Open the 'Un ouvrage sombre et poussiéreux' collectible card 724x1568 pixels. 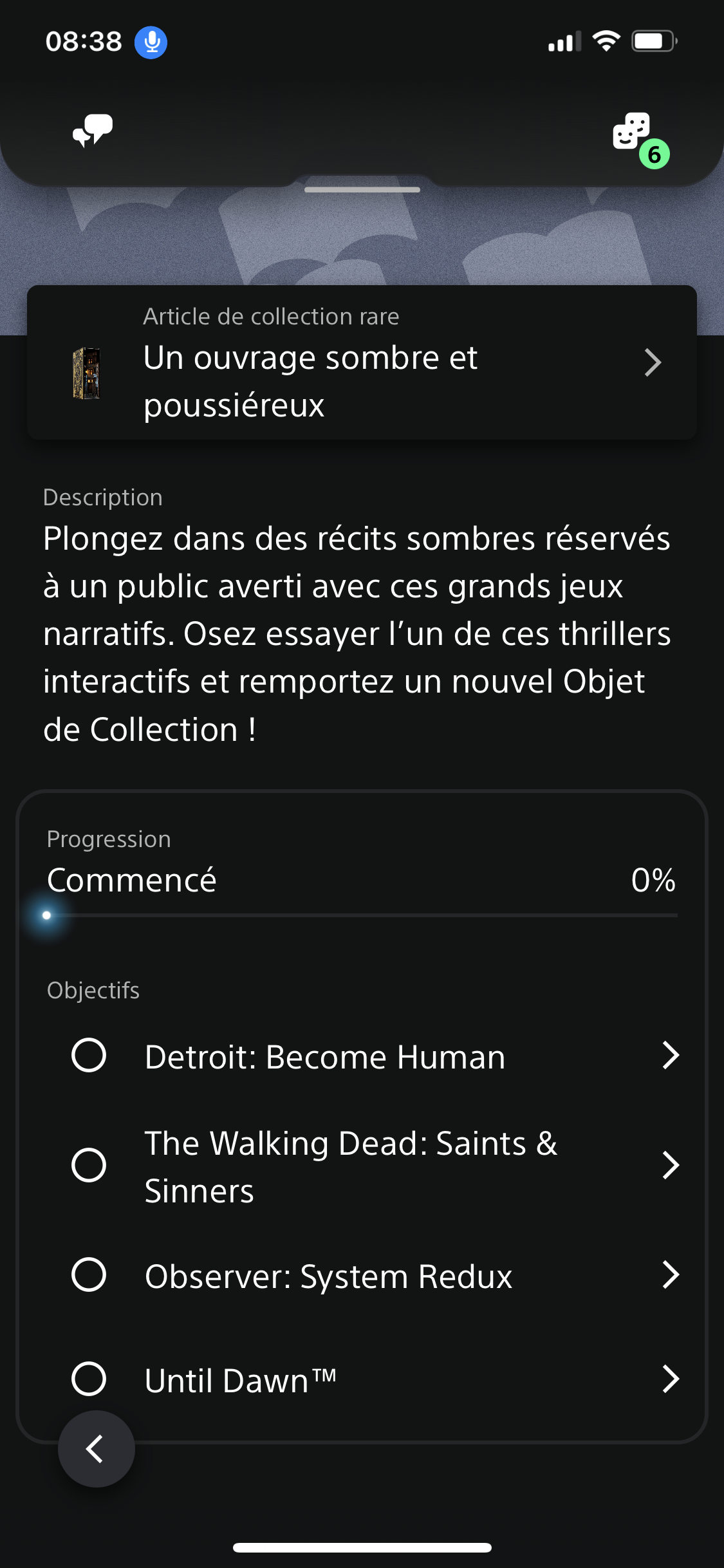(x=362, y=363)
